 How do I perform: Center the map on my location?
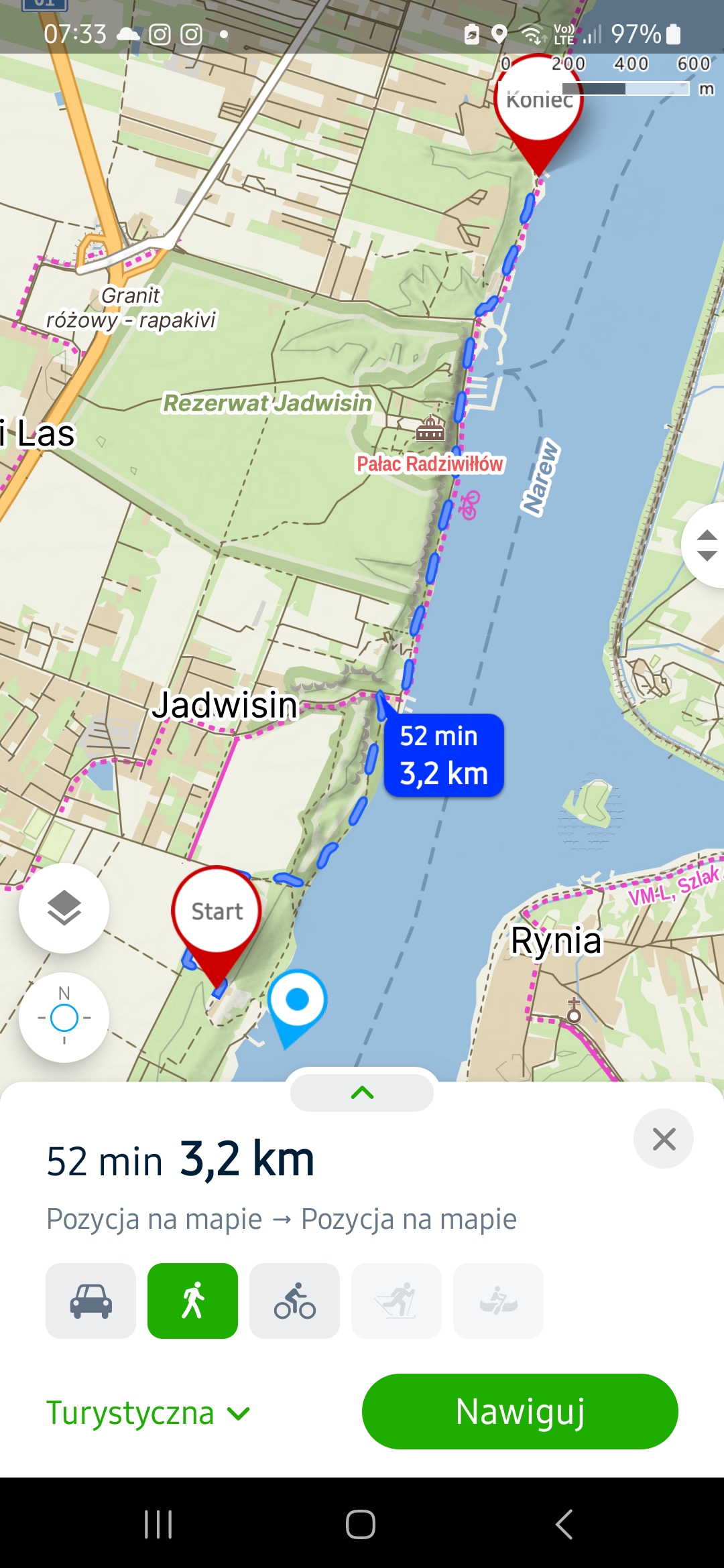tap(64, 1017)
